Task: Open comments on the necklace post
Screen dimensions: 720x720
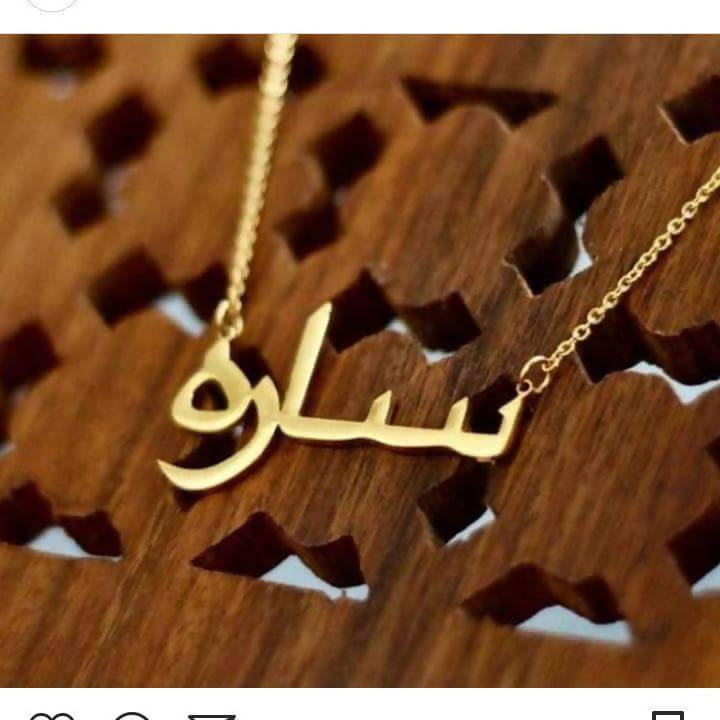Action: coord(131,716)
